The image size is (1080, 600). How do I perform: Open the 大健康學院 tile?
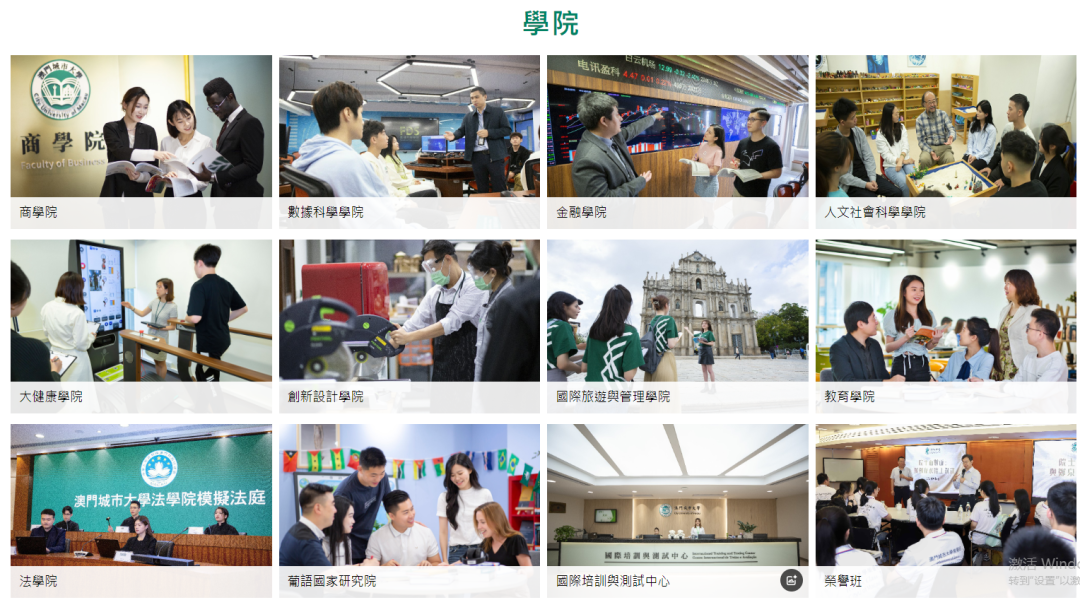tap(141, 325)
